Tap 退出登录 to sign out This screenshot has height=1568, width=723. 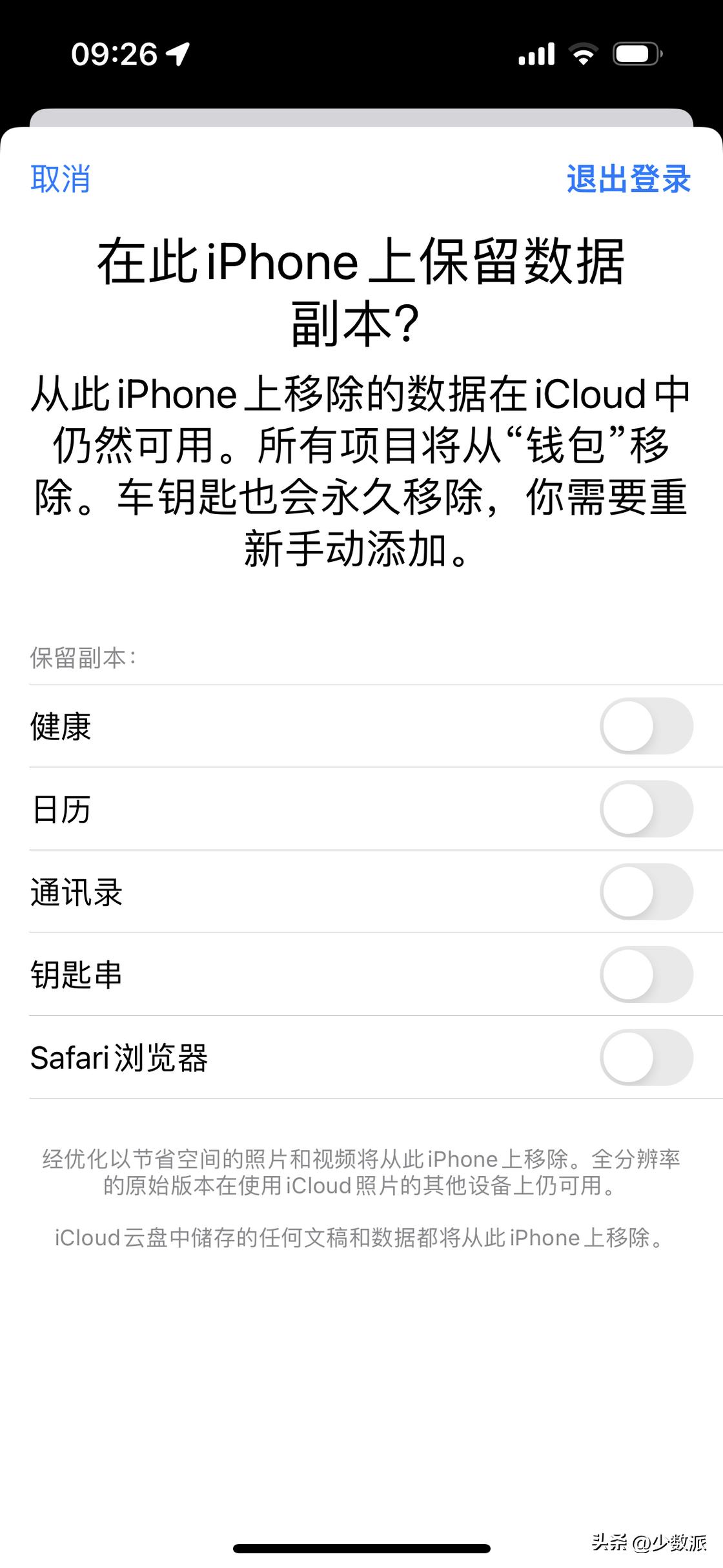[x=629, y=180]
